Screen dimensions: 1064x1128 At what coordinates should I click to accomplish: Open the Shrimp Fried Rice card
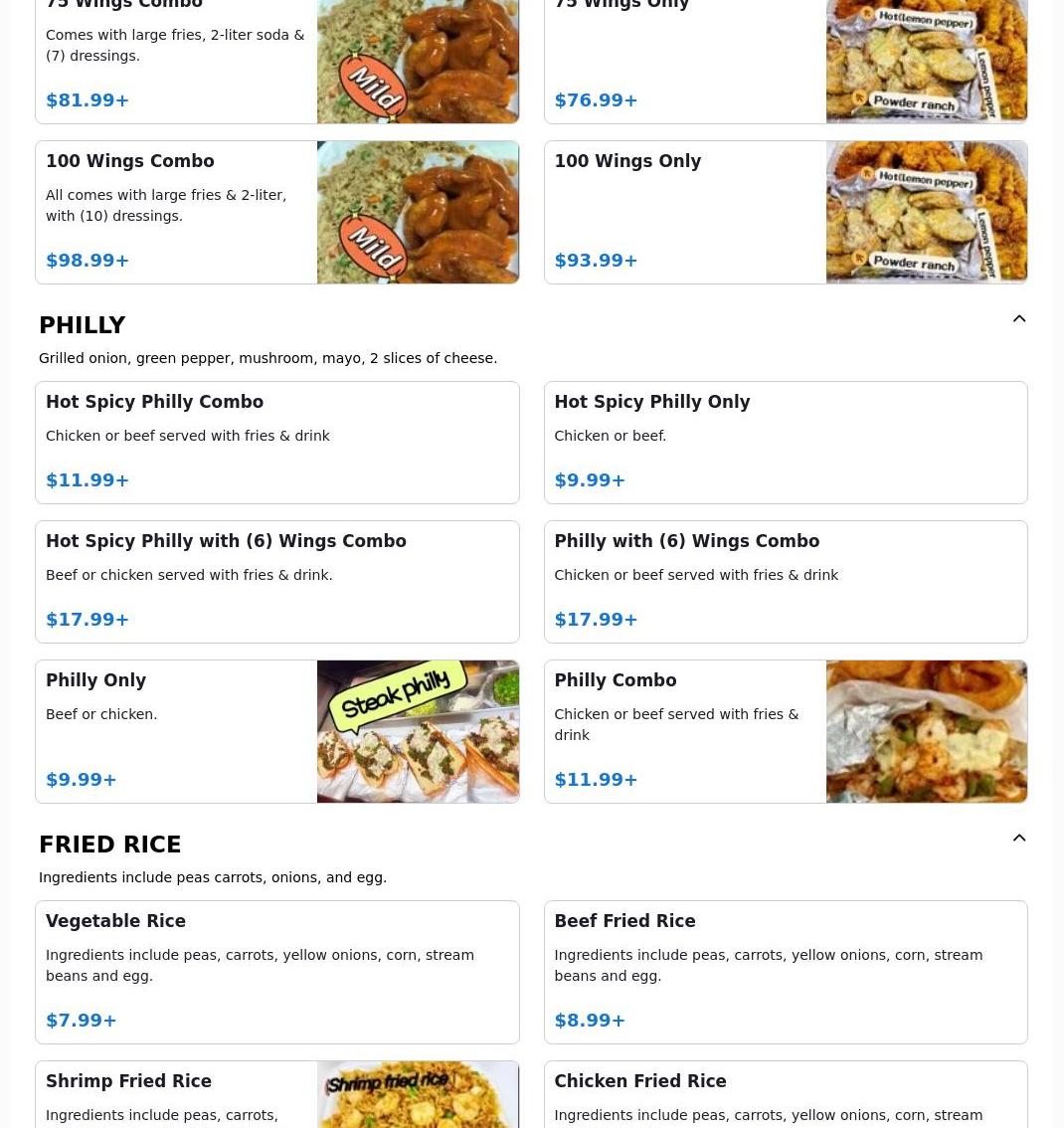click(276, 1095)
